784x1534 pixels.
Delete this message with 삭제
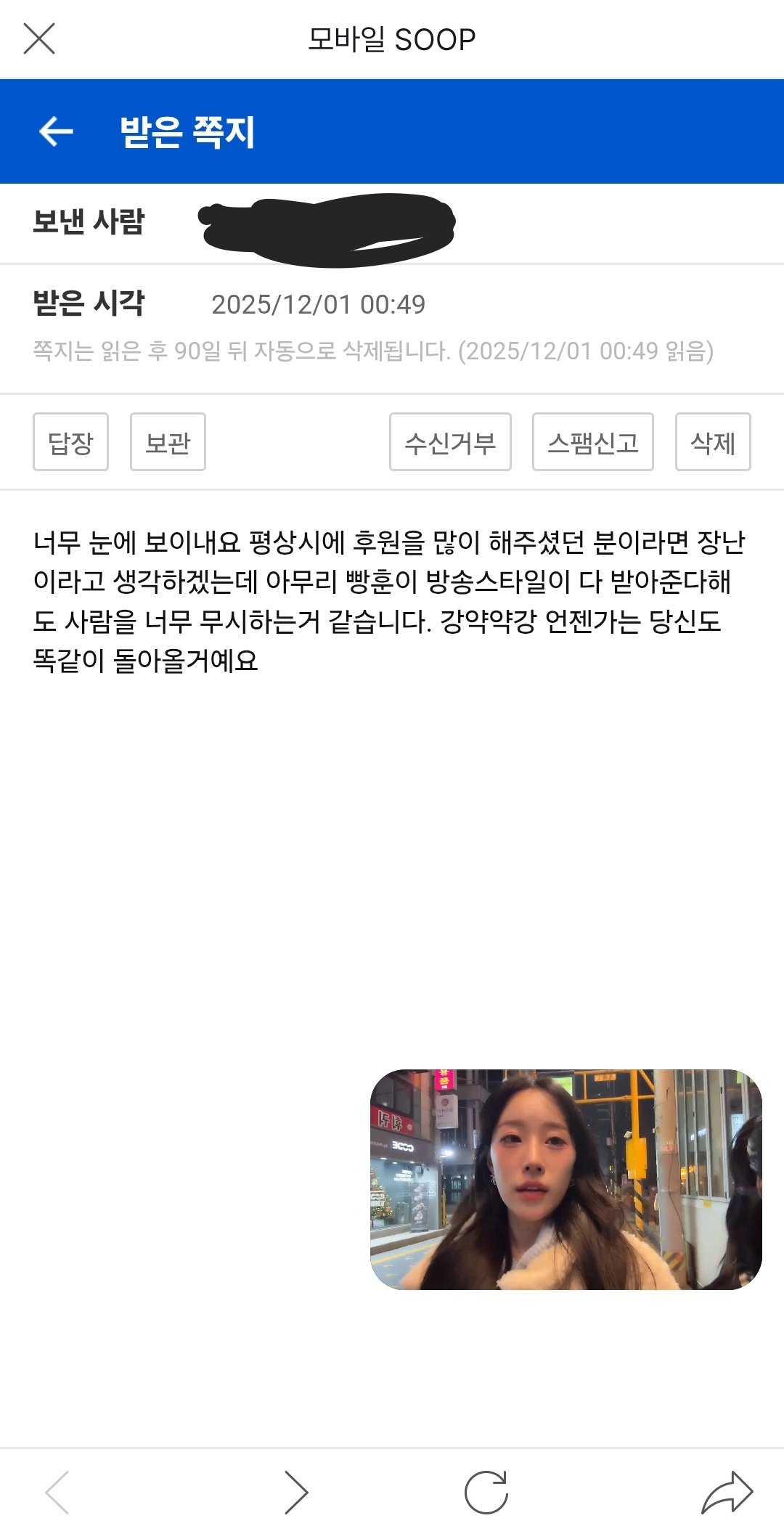point(712,442)
